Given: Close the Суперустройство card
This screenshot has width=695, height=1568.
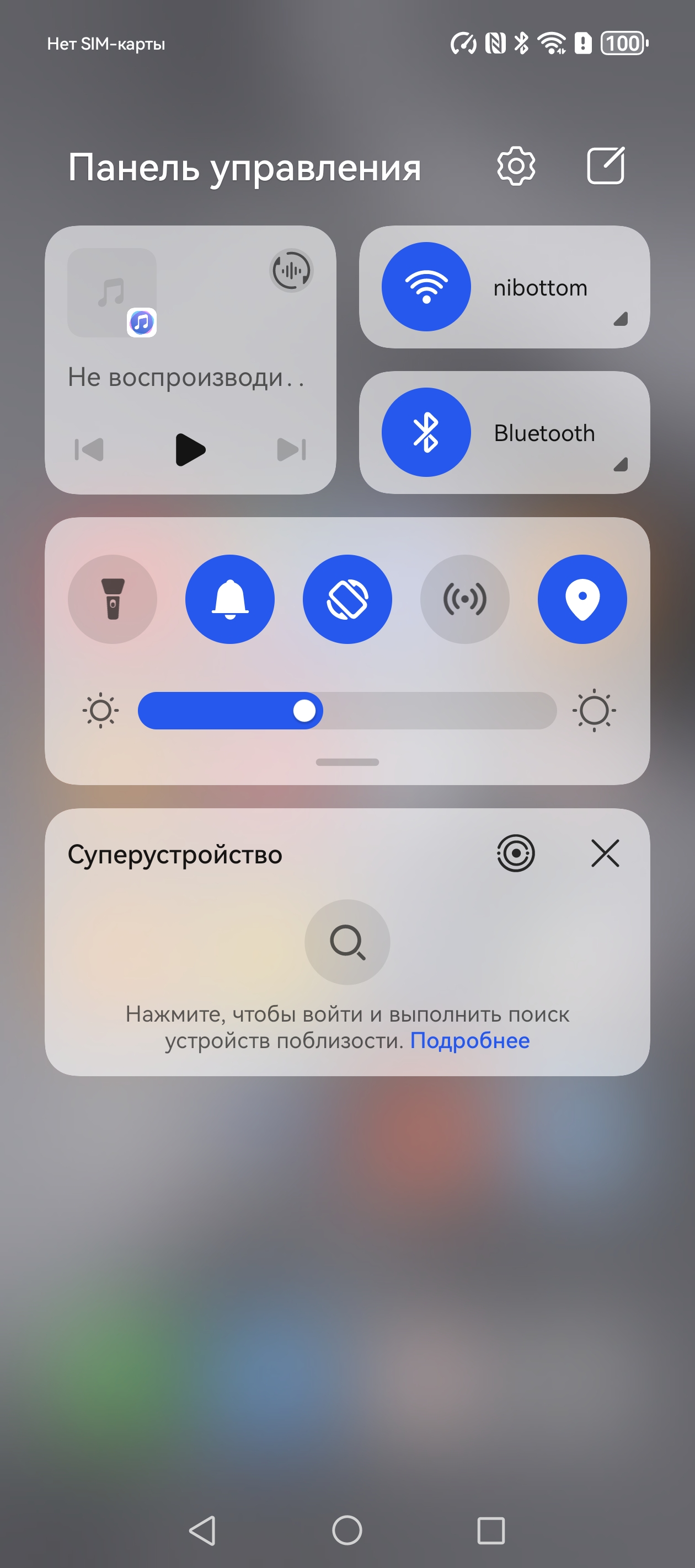Looking at the screenshot, I should [x=605, y=853].
